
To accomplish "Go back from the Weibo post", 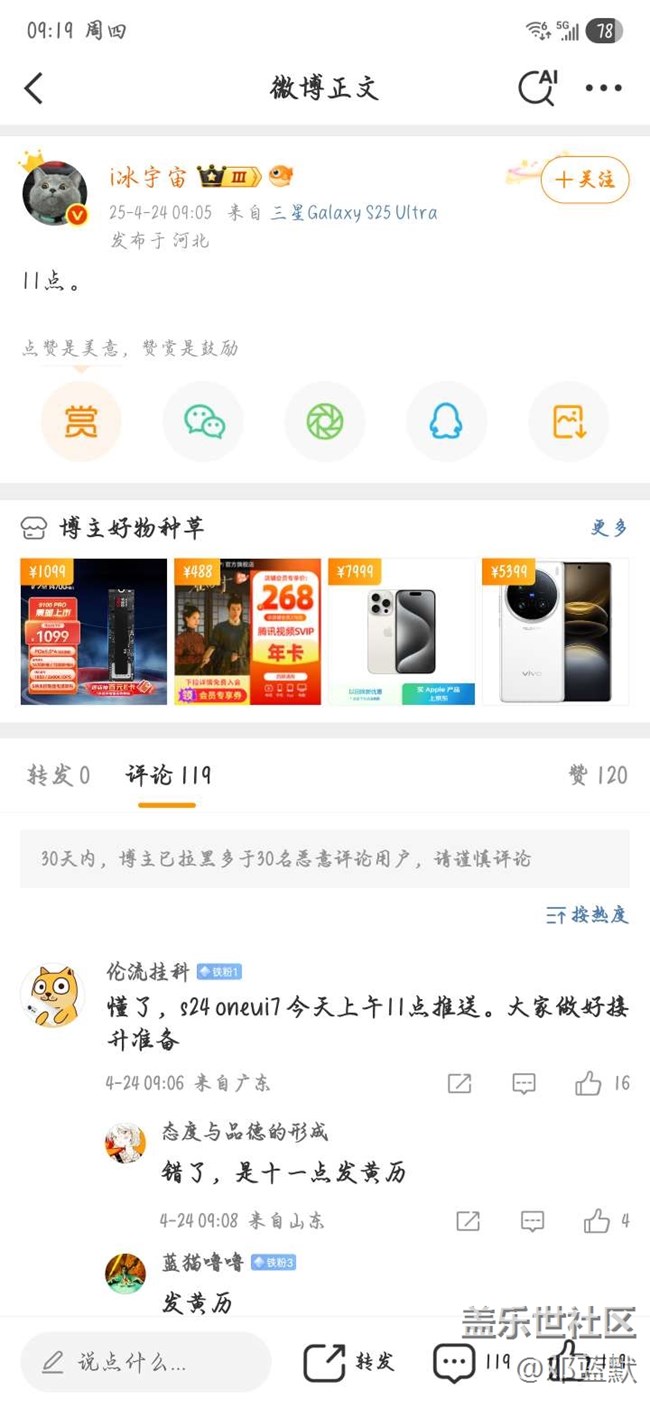I will (34, 88).
